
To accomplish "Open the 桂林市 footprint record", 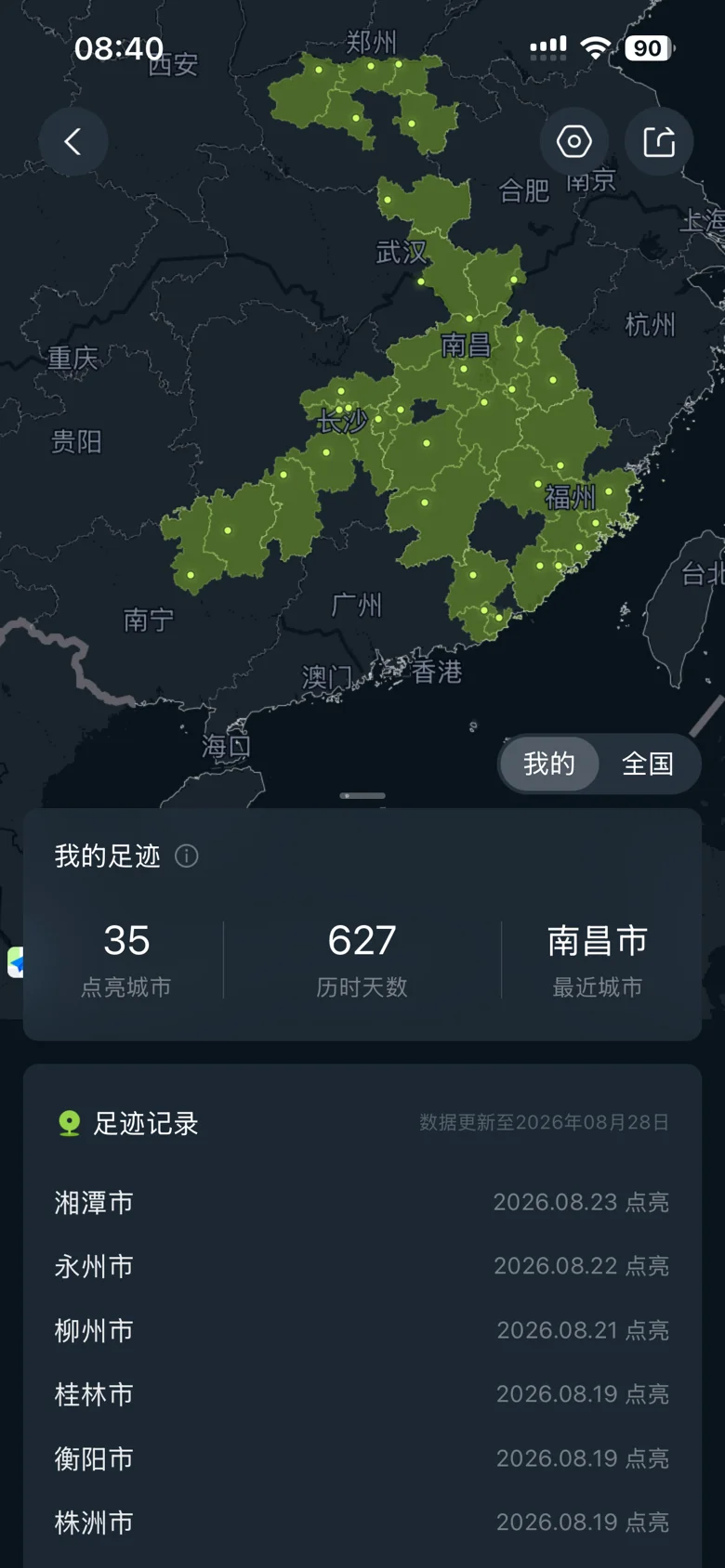I will pyautogui.click(x=362, y=1394).
